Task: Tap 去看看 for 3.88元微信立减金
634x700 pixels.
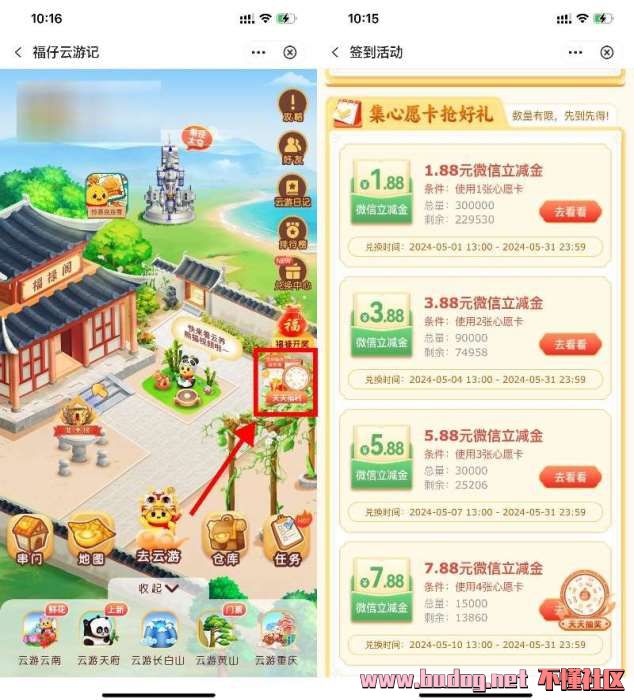Action: click(x=570, y=344)
